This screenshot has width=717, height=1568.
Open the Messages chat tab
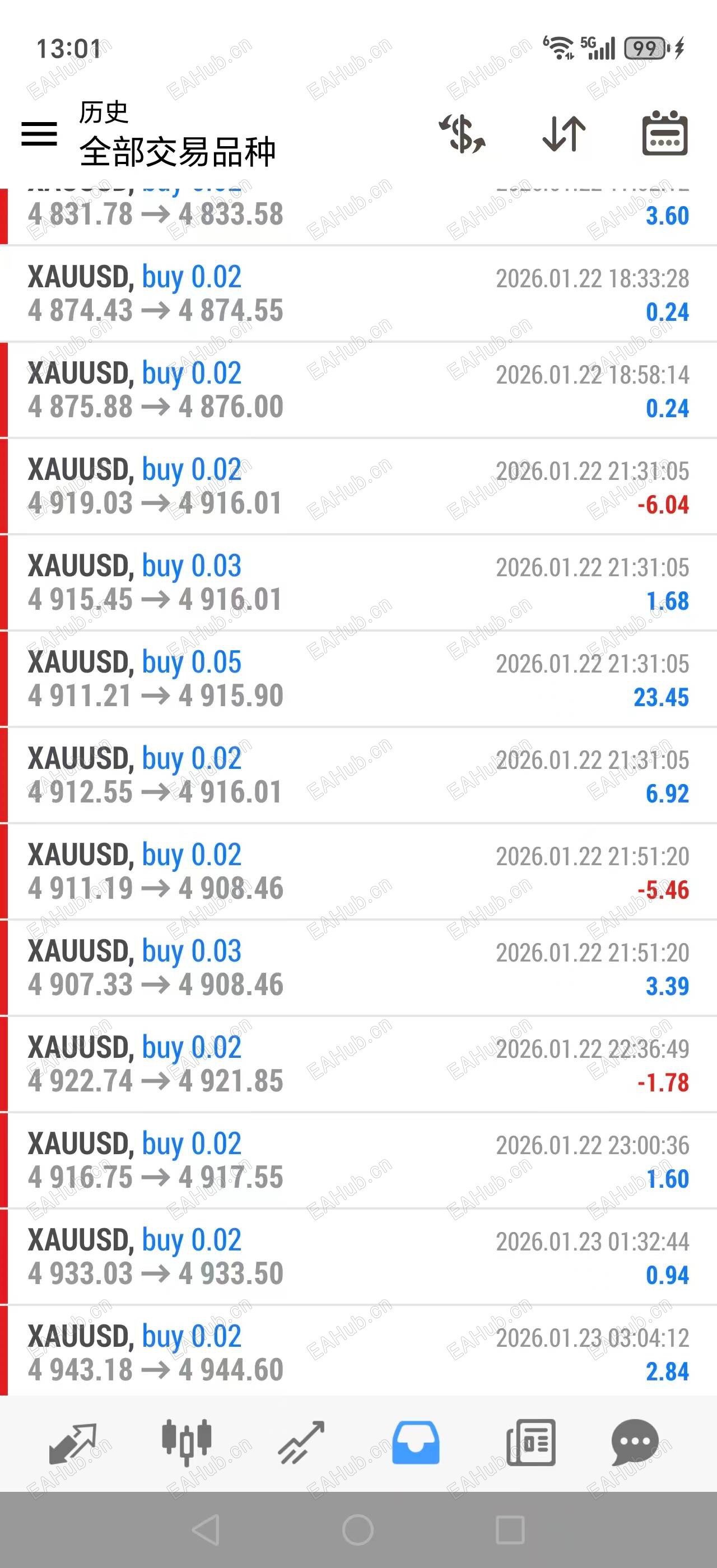click(635, 1443)
